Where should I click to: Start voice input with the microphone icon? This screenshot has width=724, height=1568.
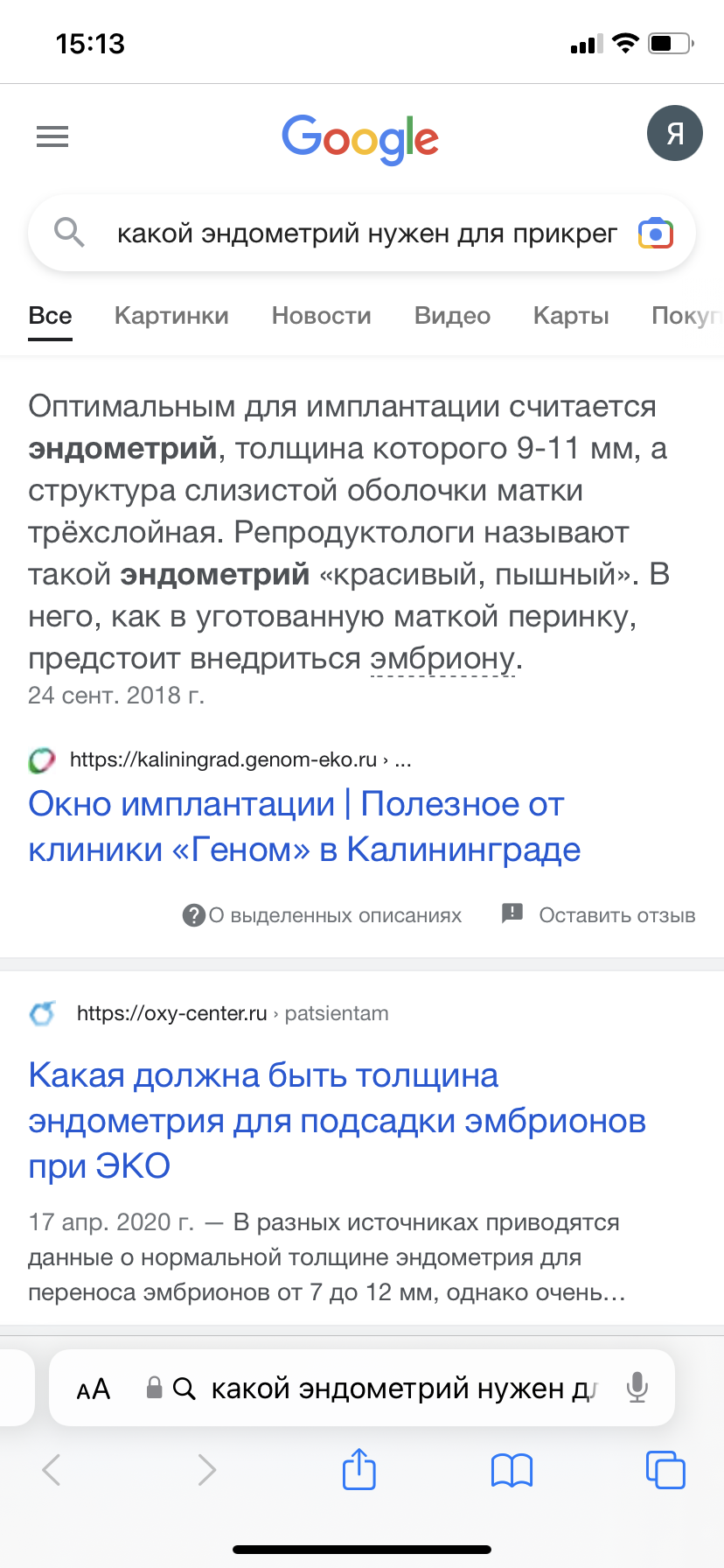[x=637, y=1388]
